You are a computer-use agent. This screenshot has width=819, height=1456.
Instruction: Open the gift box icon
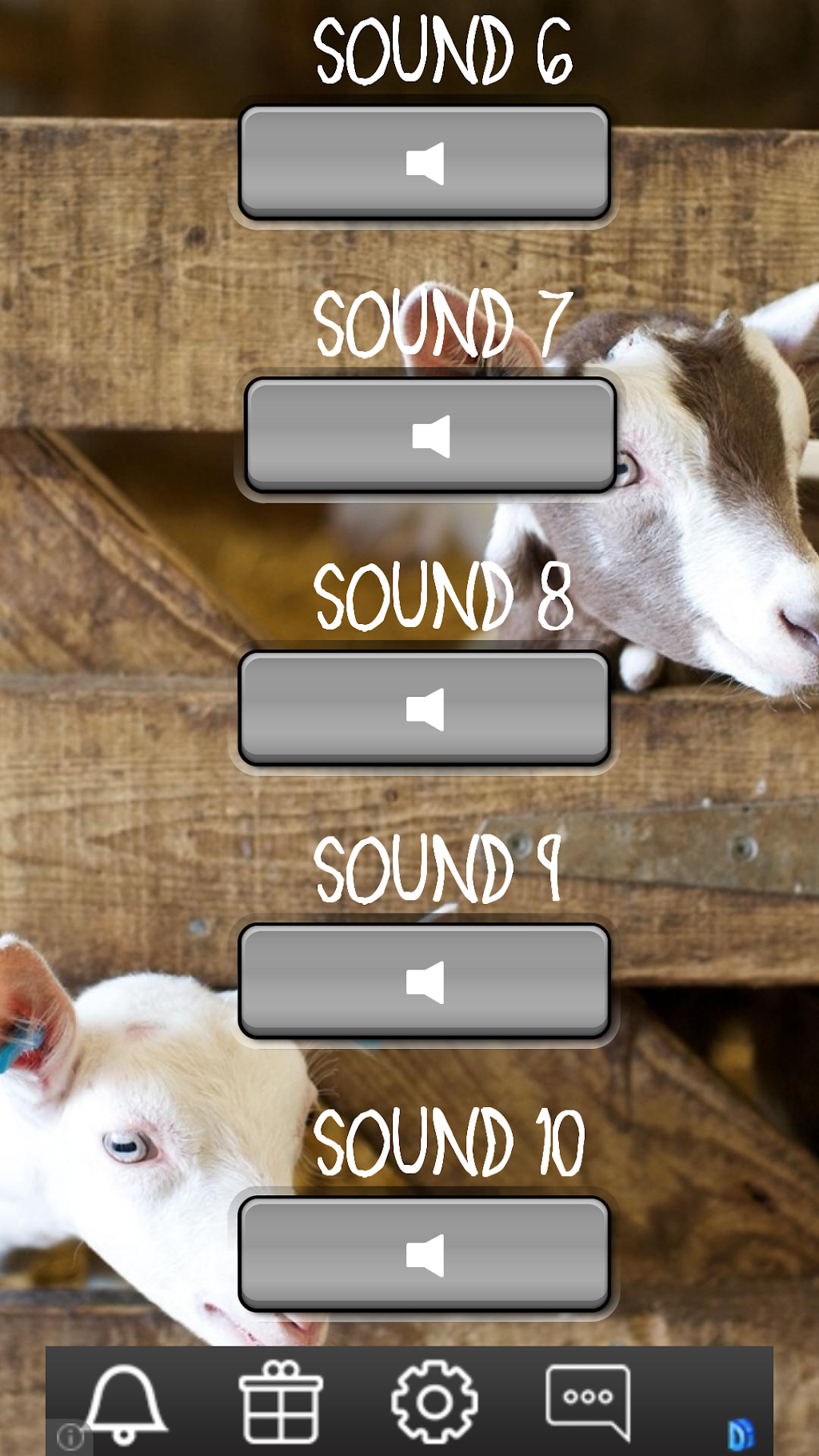[281, 1402]
